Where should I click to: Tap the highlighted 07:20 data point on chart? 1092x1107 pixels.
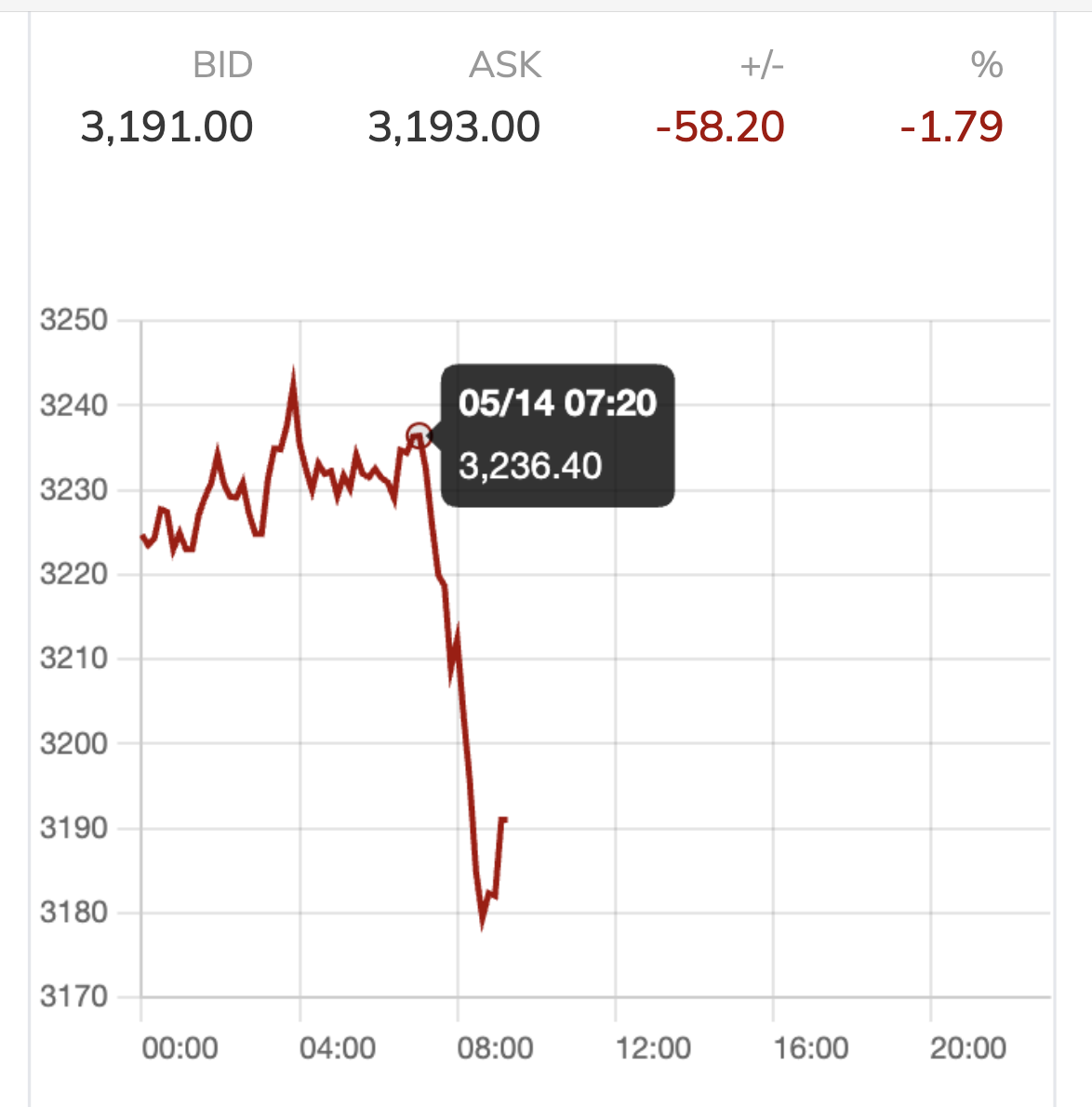click(419, 434)
